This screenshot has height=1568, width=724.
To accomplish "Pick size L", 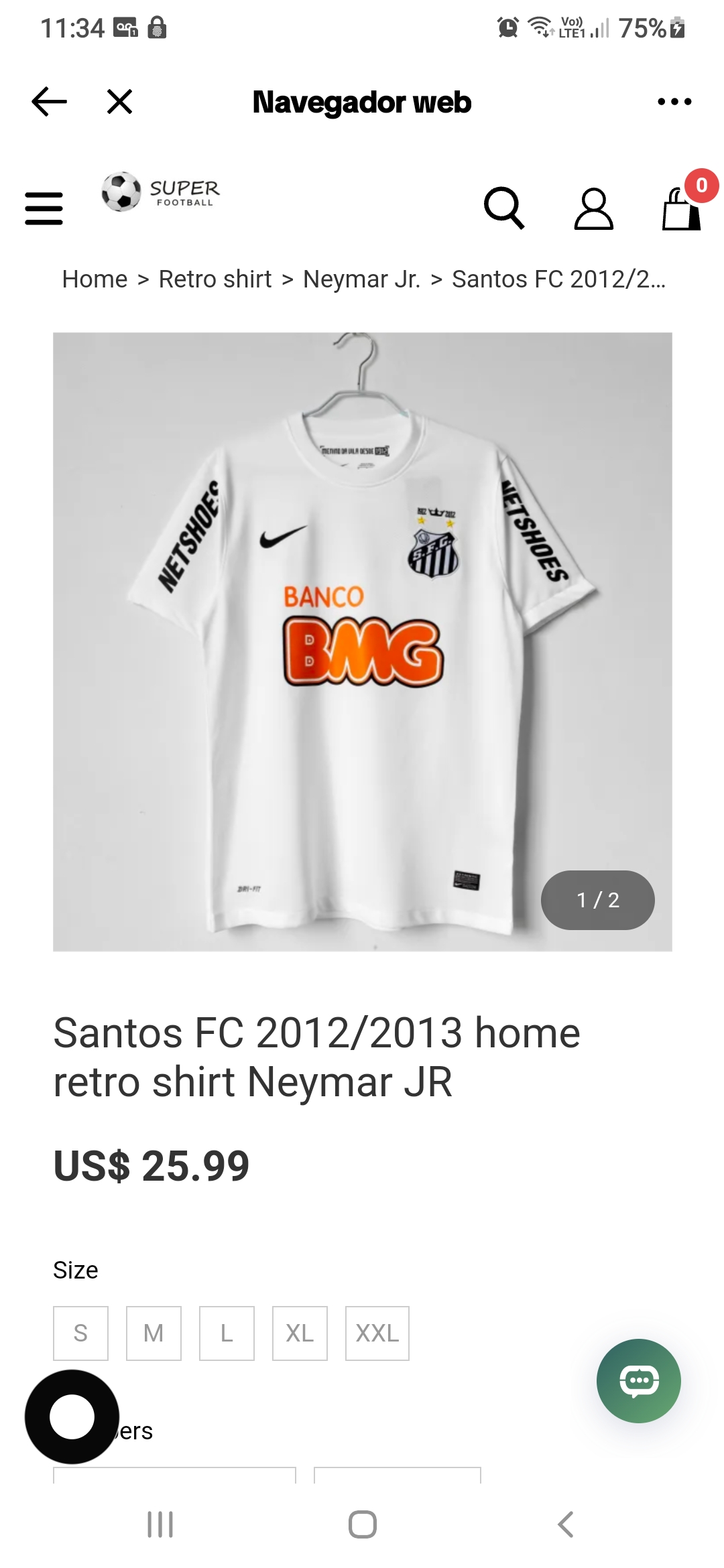I will pyautogui.click(x=227, y=1333).
